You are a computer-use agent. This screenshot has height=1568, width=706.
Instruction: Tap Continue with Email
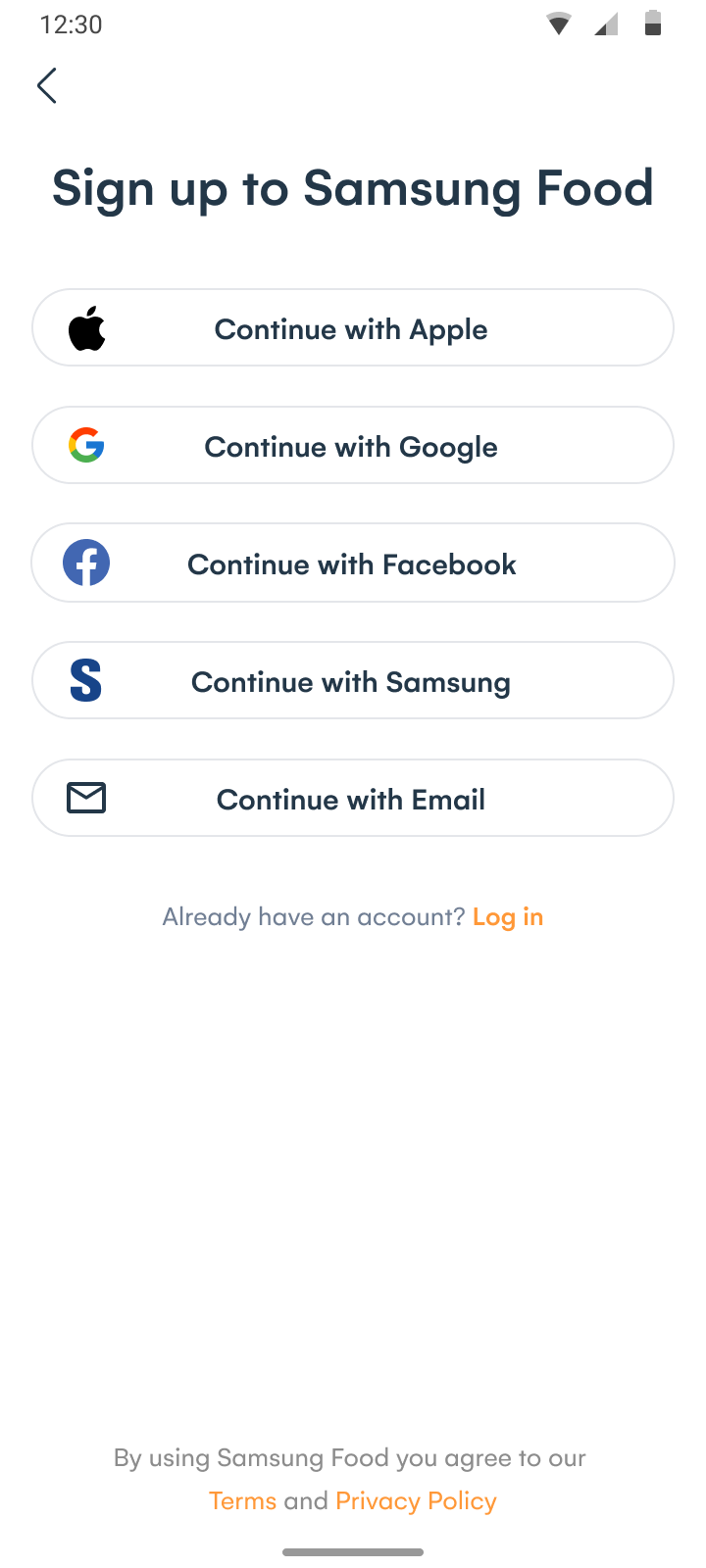[x=353, y=798]
